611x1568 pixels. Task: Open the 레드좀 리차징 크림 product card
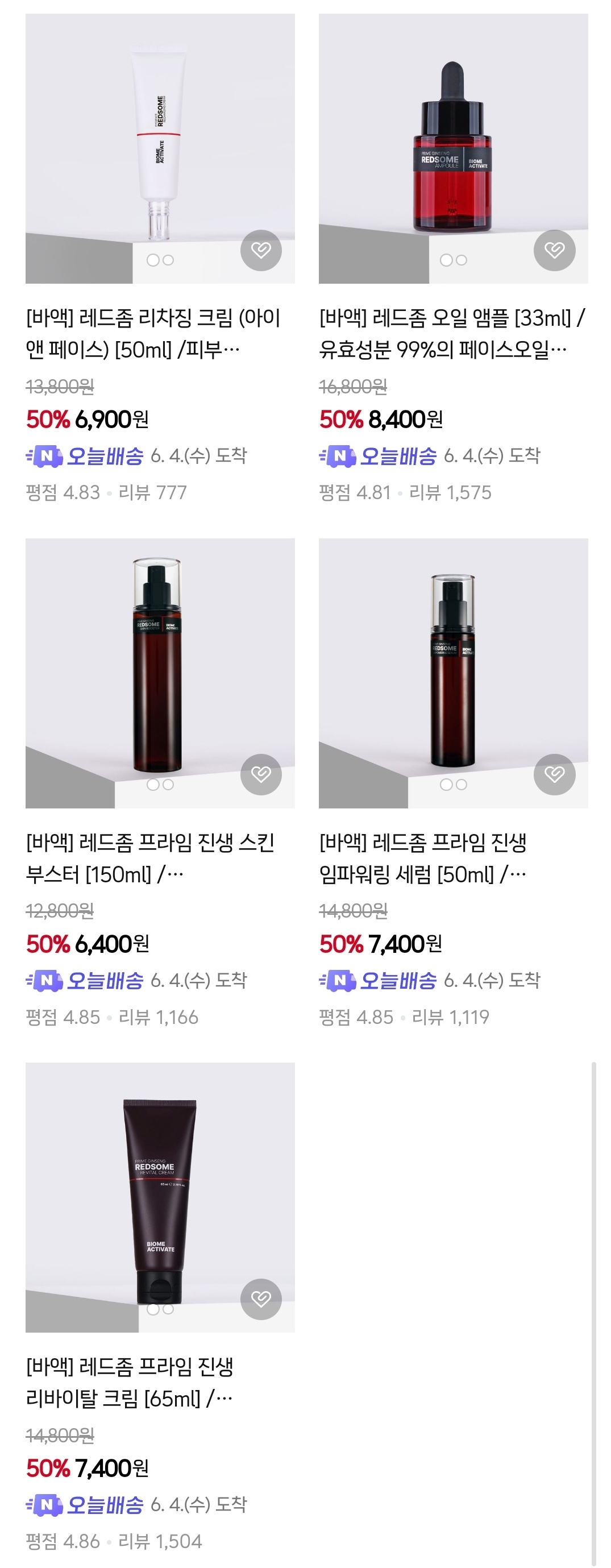[x=160, y=148]
